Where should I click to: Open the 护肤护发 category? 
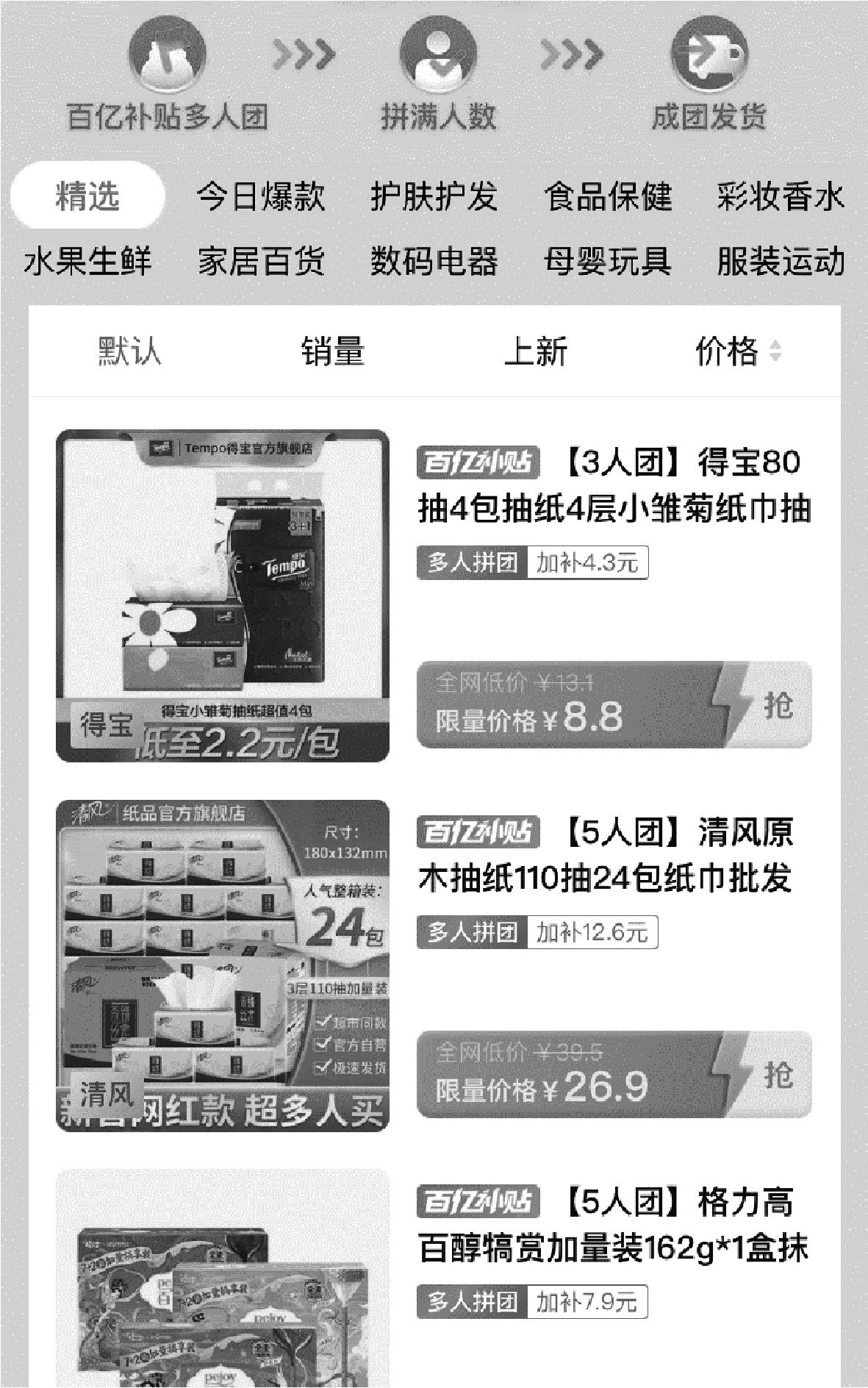pyautogui.click(x=434, y=196)
